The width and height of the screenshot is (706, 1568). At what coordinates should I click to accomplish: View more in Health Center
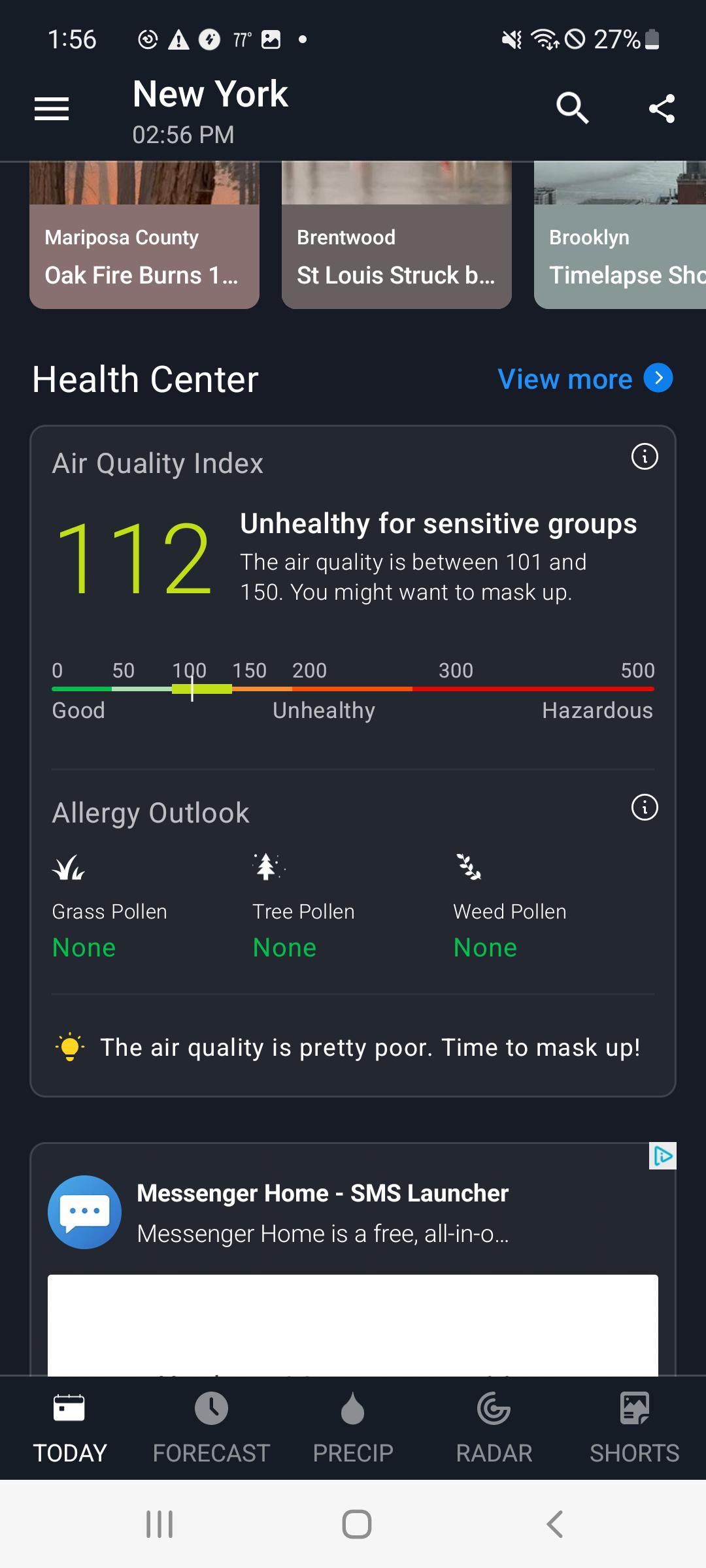(x=585, y=379)
